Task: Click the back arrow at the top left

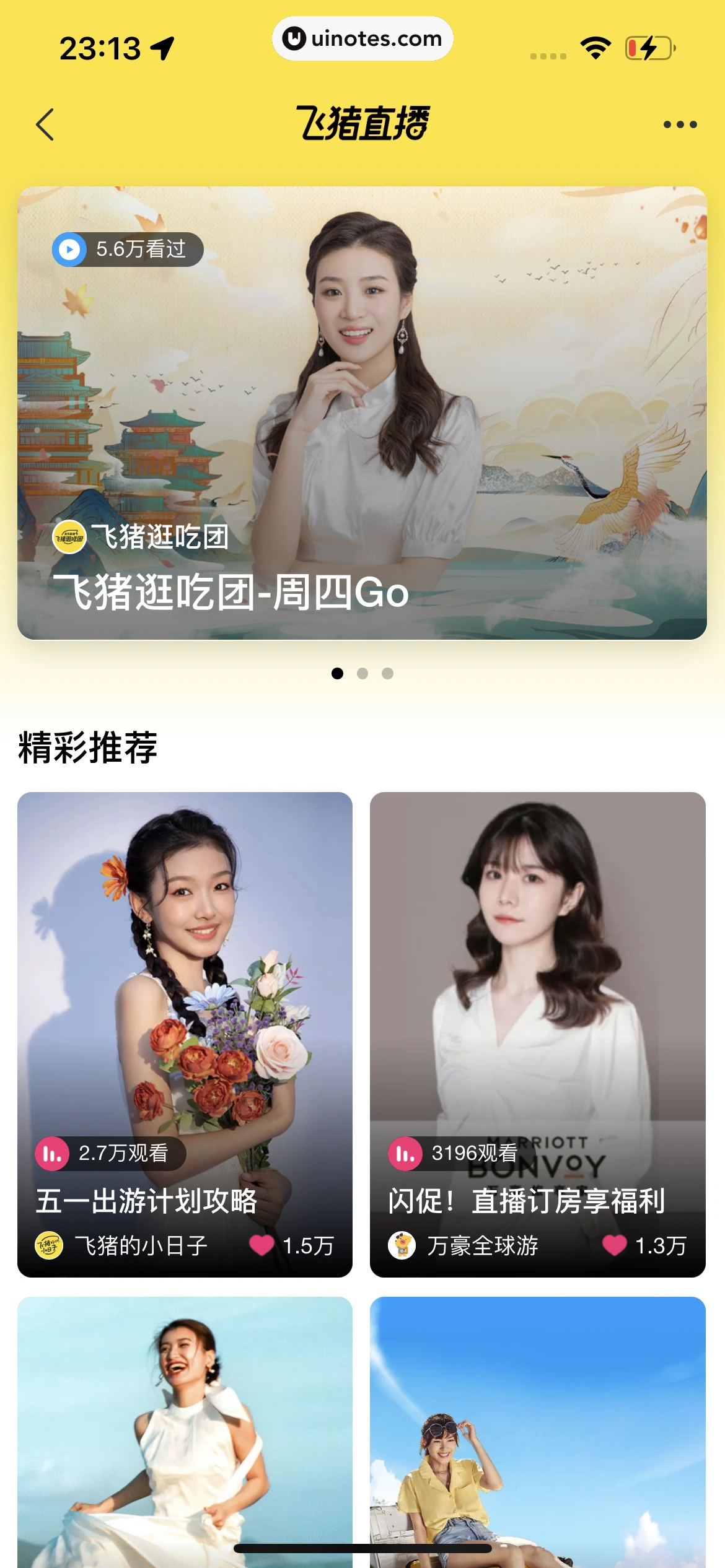Action: [x=45, y=123]
